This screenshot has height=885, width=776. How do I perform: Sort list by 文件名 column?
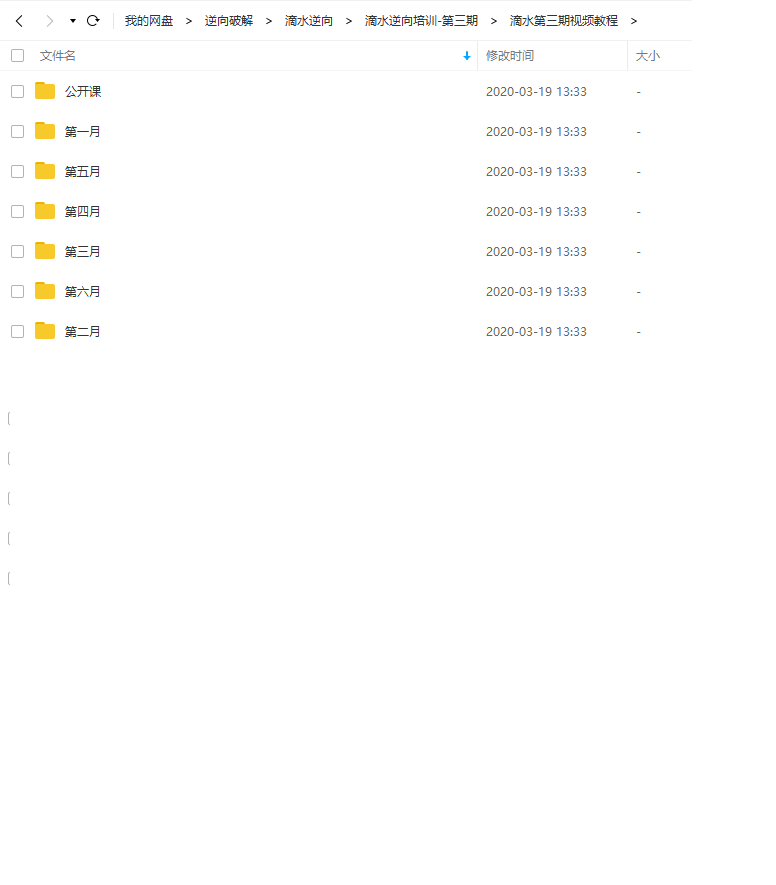[x=58, y=55]
